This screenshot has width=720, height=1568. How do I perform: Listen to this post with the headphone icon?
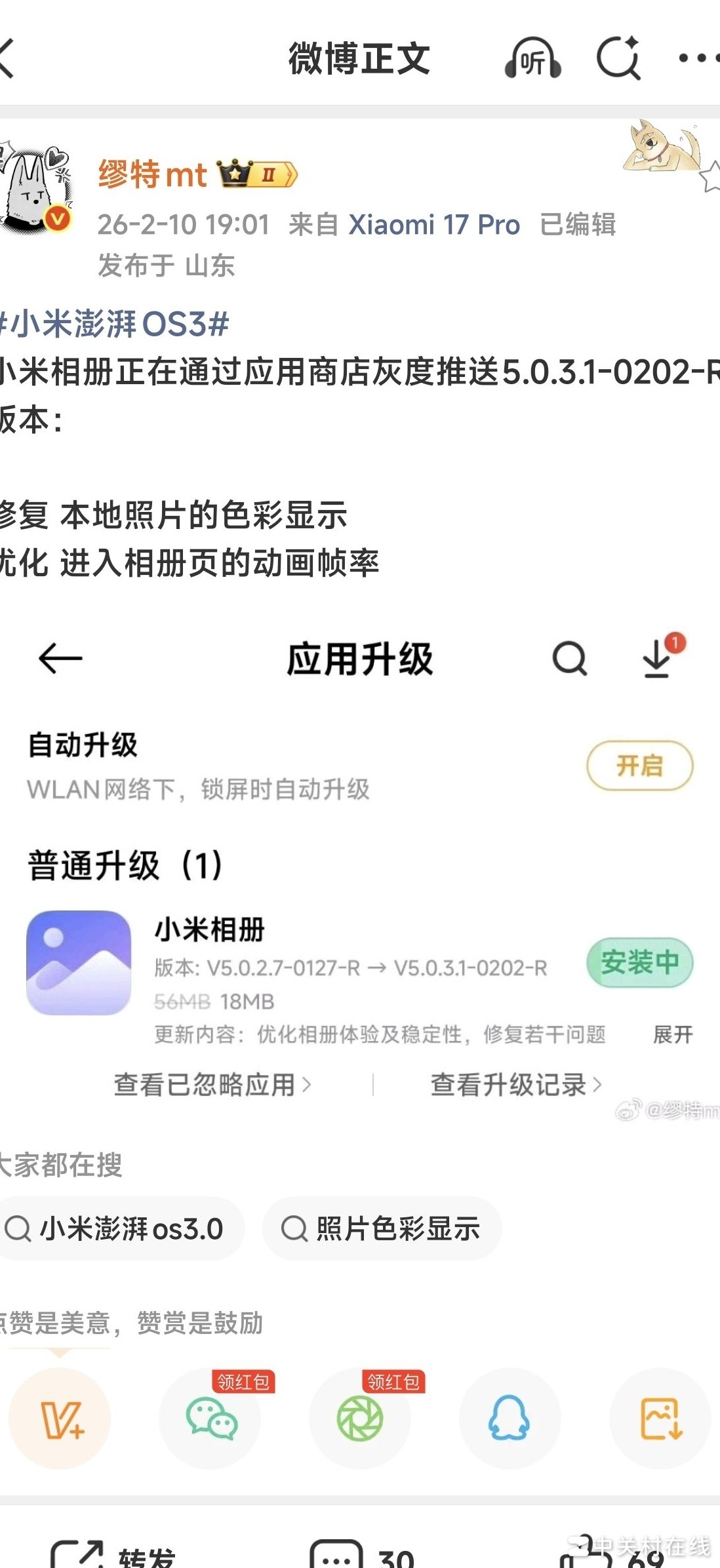pyautogui.click(x=532, y=59)
